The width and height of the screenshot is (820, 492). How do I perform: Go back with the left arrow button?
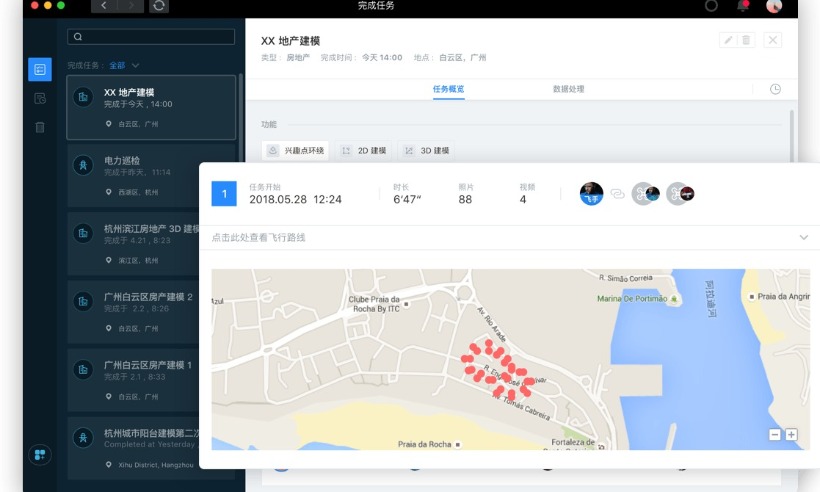103,6
